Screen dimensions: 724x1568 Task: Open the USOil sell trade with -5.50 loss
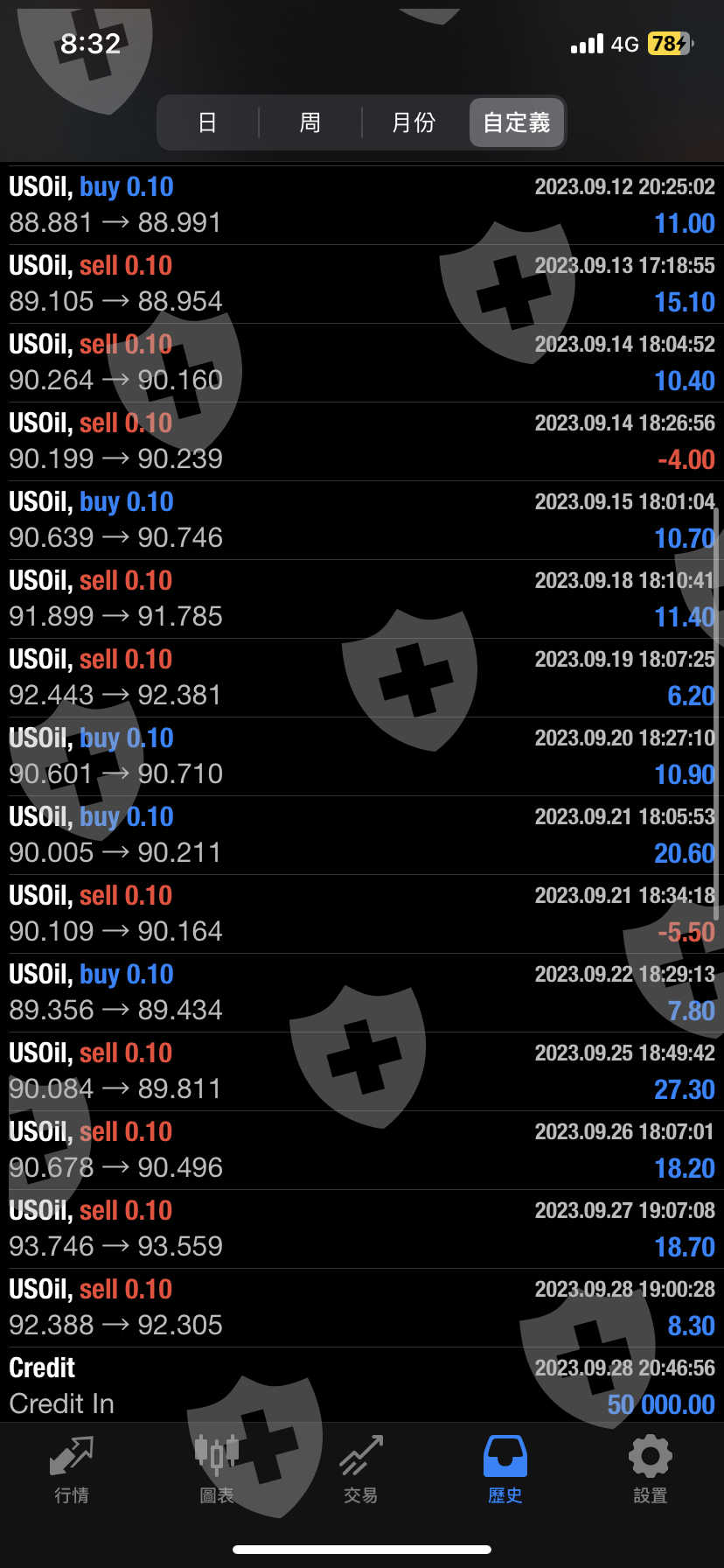coord(362,913)
